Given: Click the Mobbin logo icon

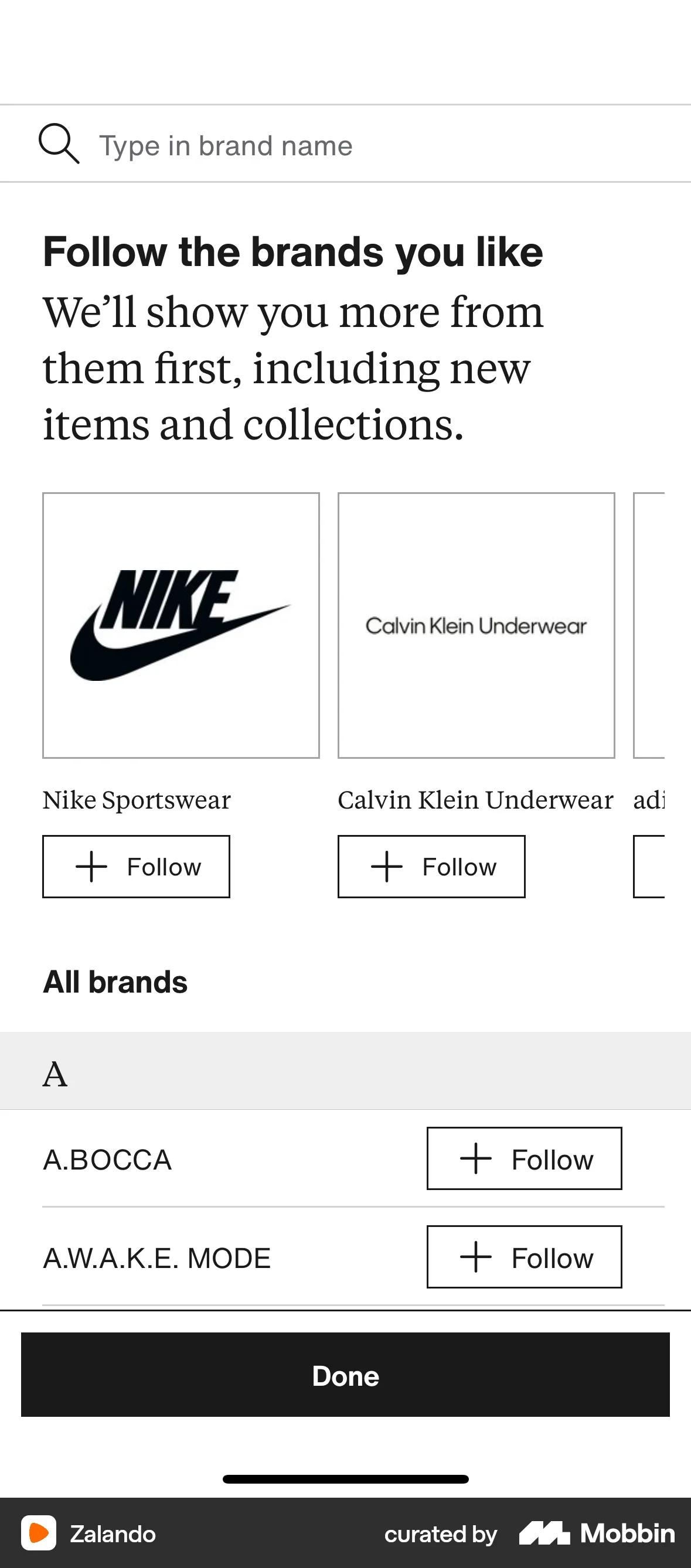Looking at the screenshot, I should (544, 1534).
